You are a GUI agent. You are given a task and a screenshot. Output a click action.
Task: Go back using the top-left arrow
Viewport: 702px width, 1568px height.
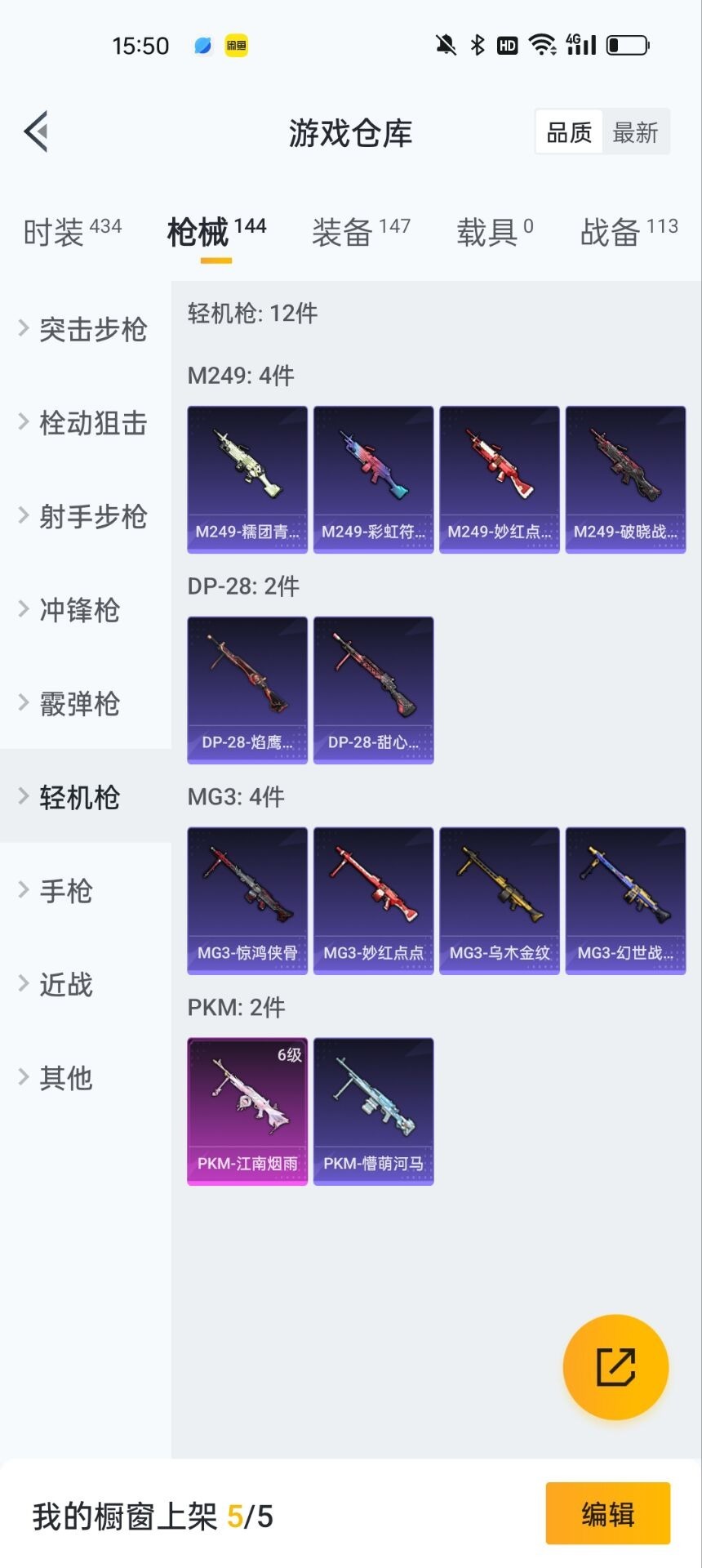click(37, 131)
